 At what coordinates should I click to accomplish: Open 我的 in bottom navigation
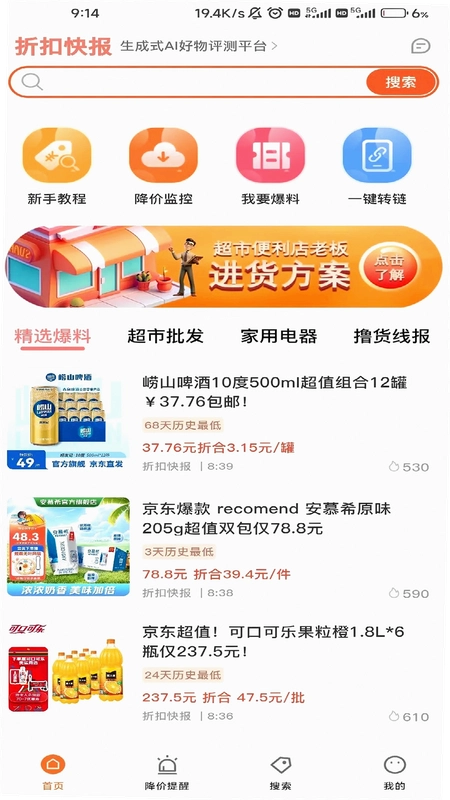(x=394, y=773)
